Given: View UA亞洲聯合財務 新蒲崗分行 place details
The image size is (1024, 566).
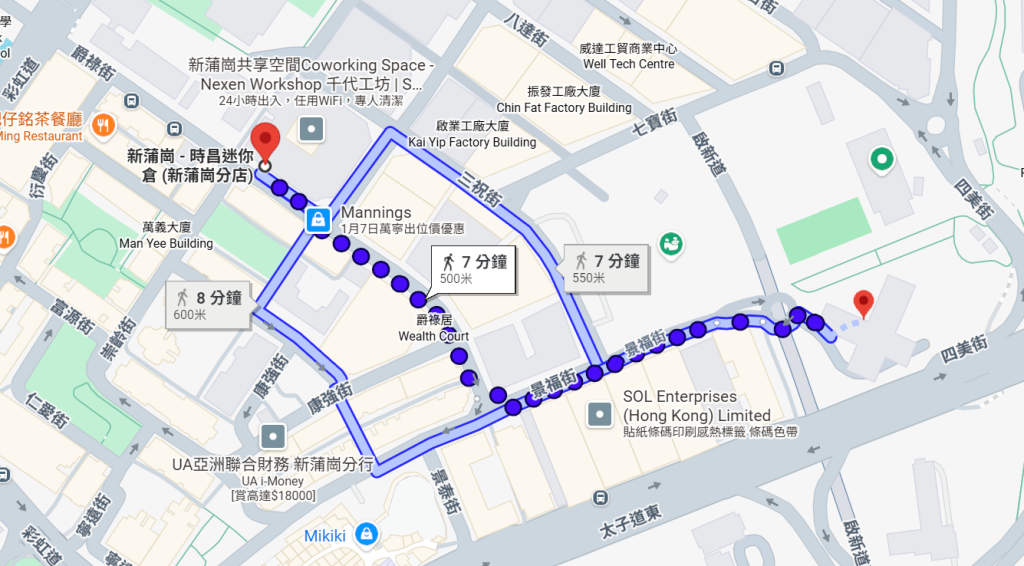Looking at the screenshot, I should point(272,436).
